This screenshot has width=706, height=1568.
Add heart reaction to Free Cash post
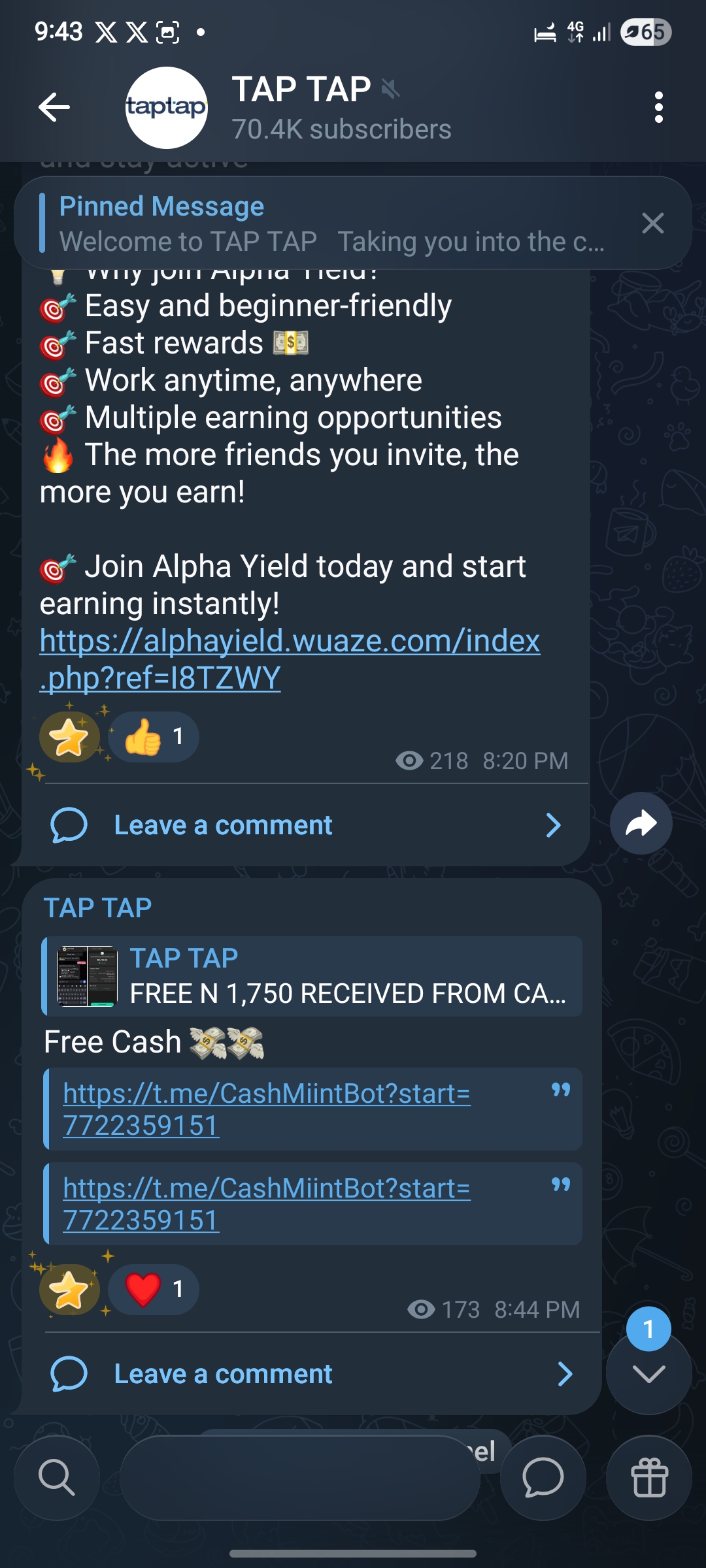(153, 1289)
